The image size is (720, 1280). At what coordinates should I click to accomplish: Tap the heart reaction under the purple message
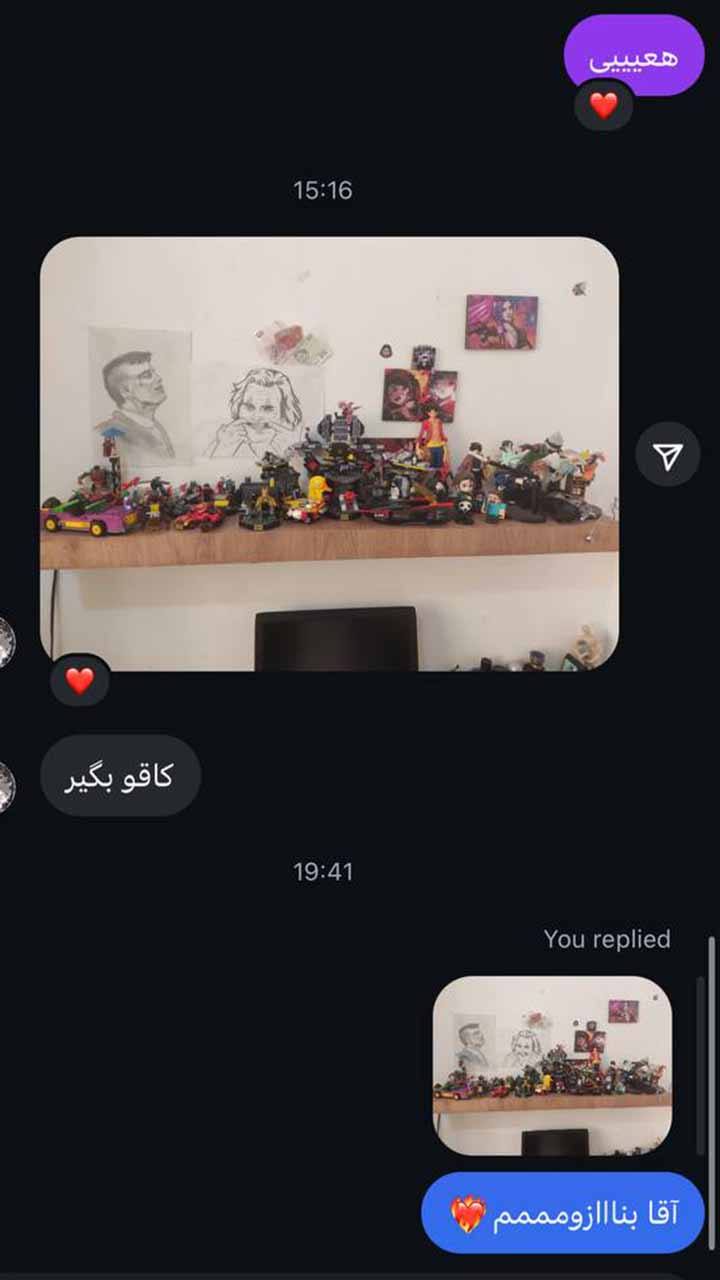click(x=603, y=105)
